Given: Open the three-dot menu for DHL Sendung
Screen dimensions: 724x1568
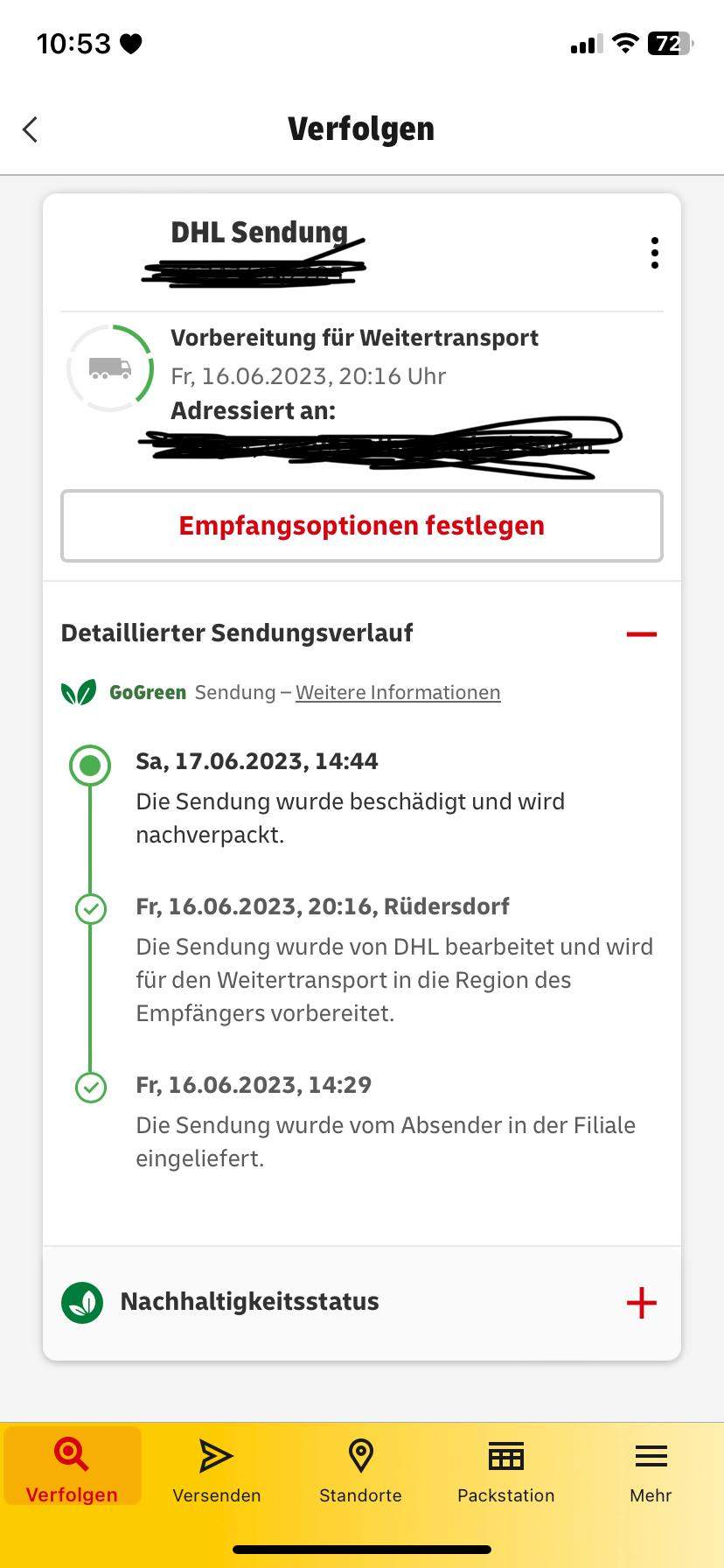Looking at the screenshot, I should [654, 253].
